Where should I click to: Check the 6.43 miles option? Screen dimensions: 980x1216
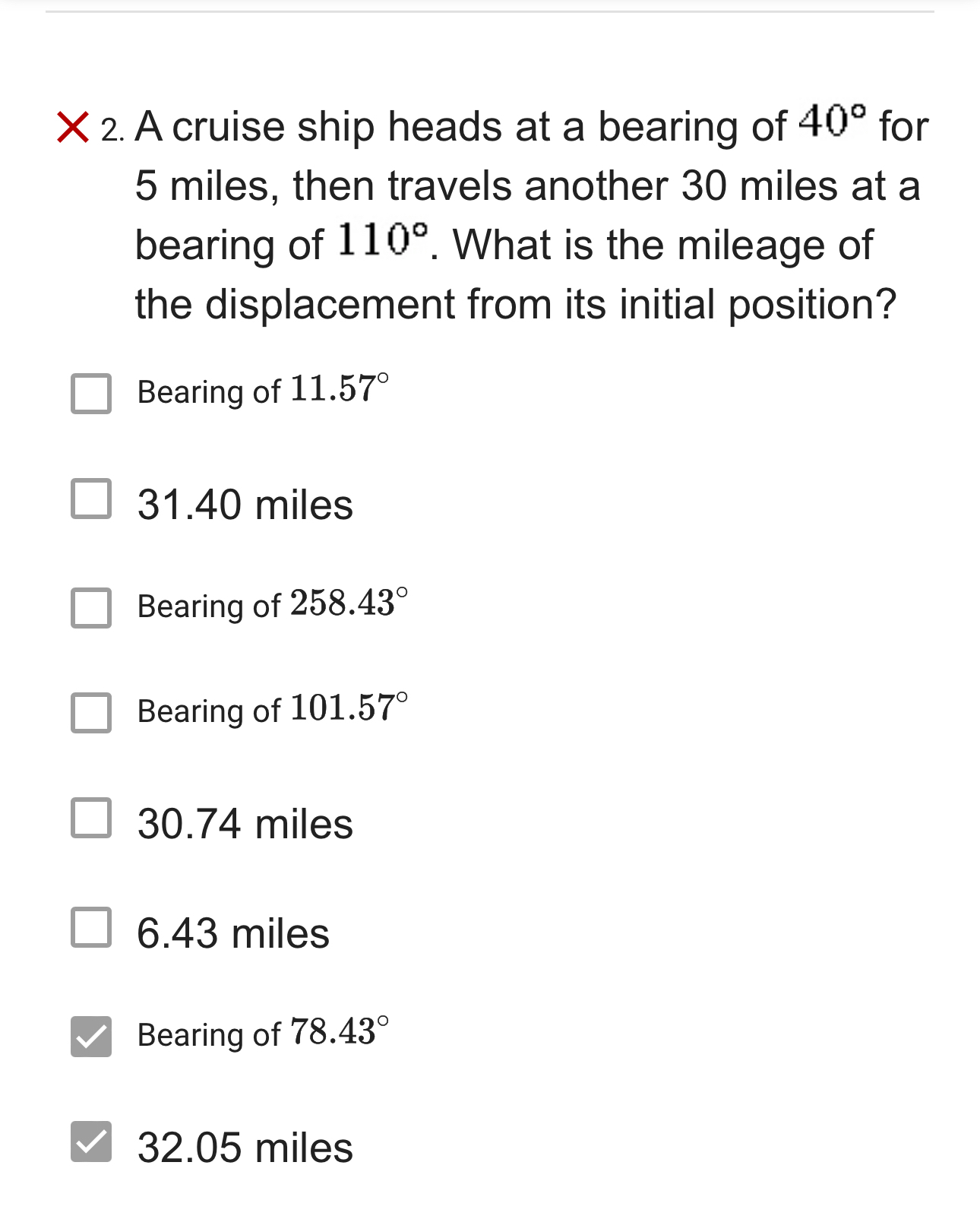pyautogui.click(x=91, y=926)
